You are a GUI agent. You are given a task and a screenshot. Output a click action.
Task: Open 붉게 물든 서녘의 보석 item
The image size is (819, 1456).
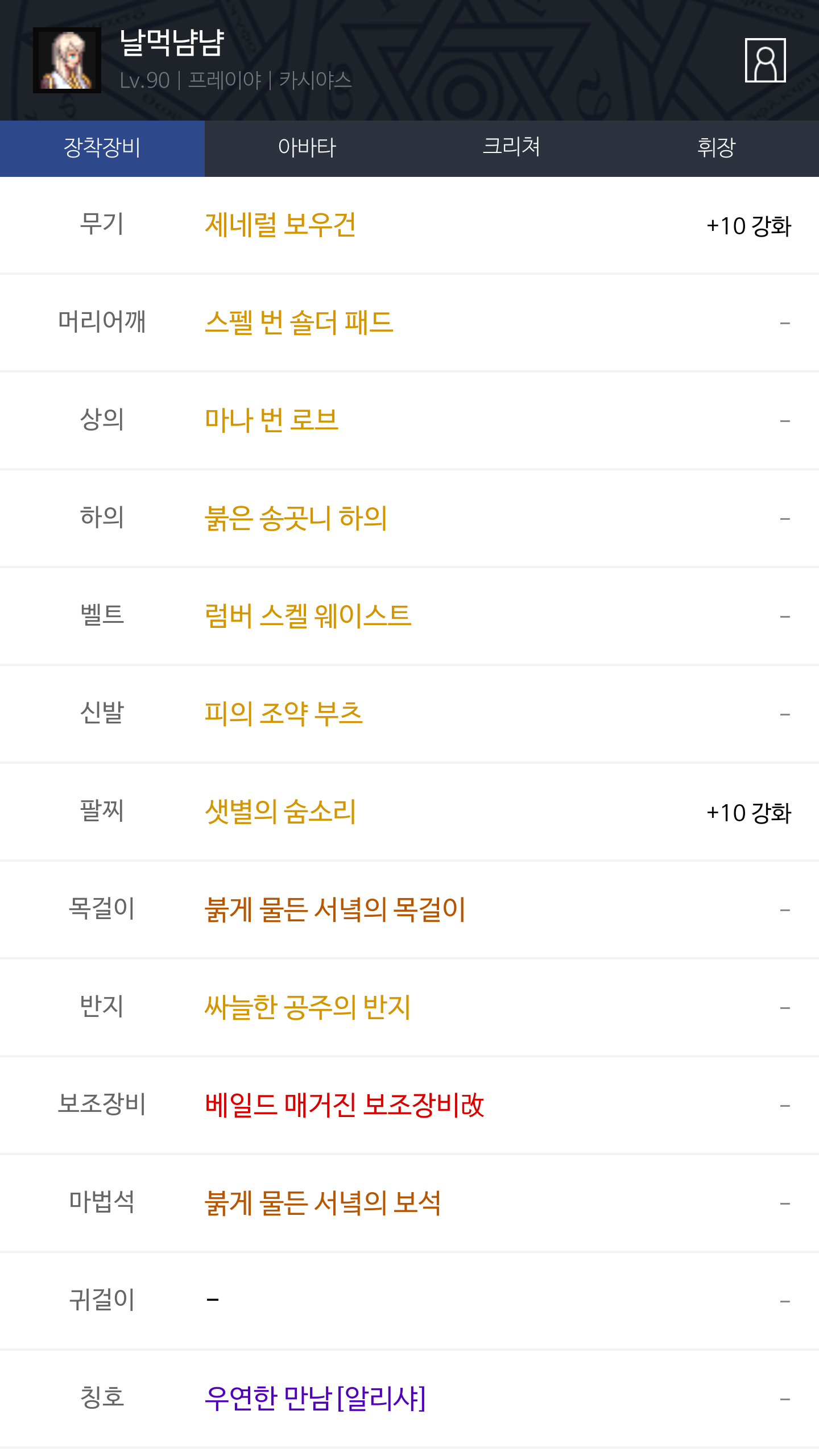tap(322, 1203)
